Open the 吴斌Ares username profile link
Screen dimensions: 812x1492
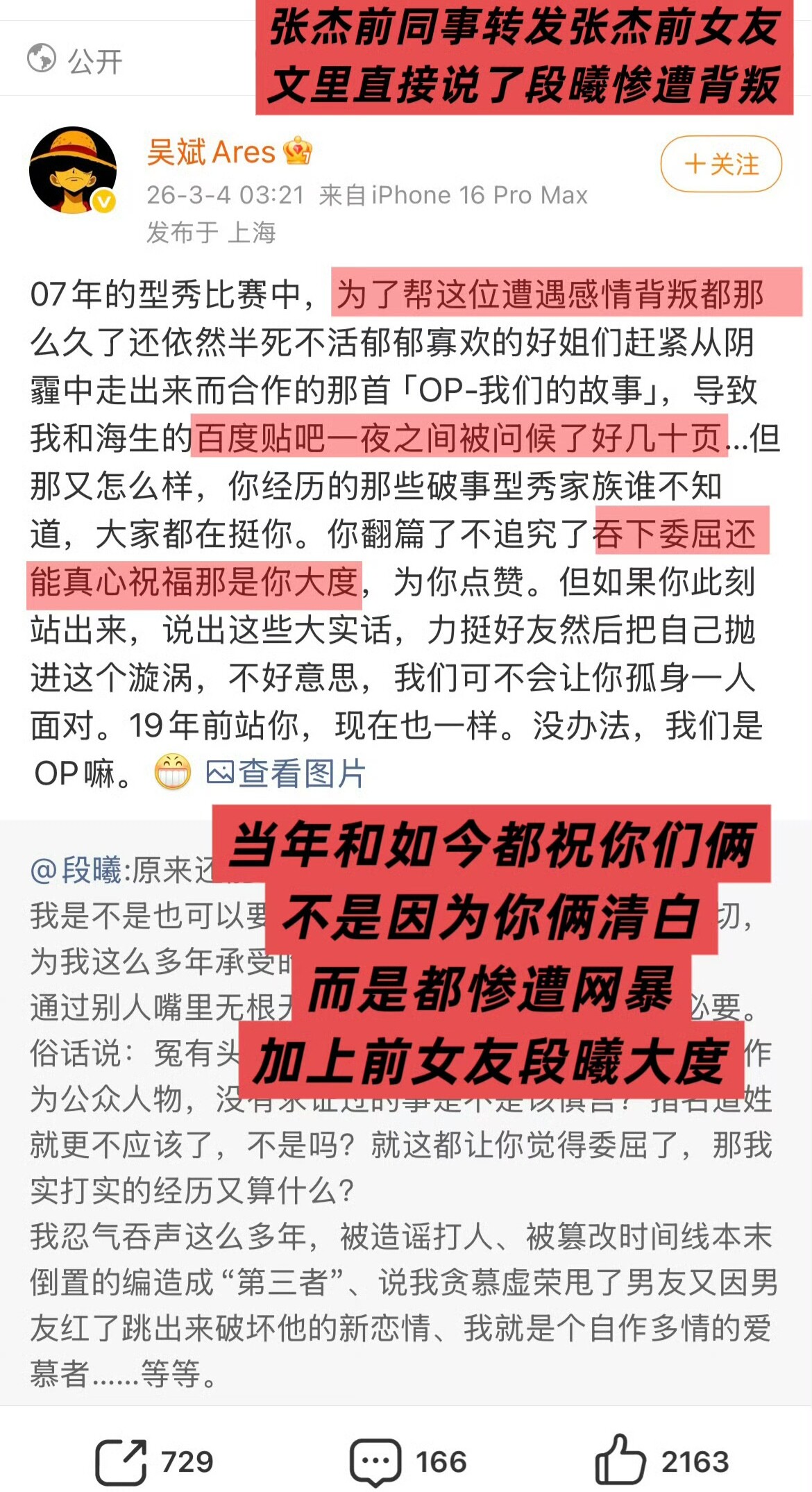click(211, 152)
